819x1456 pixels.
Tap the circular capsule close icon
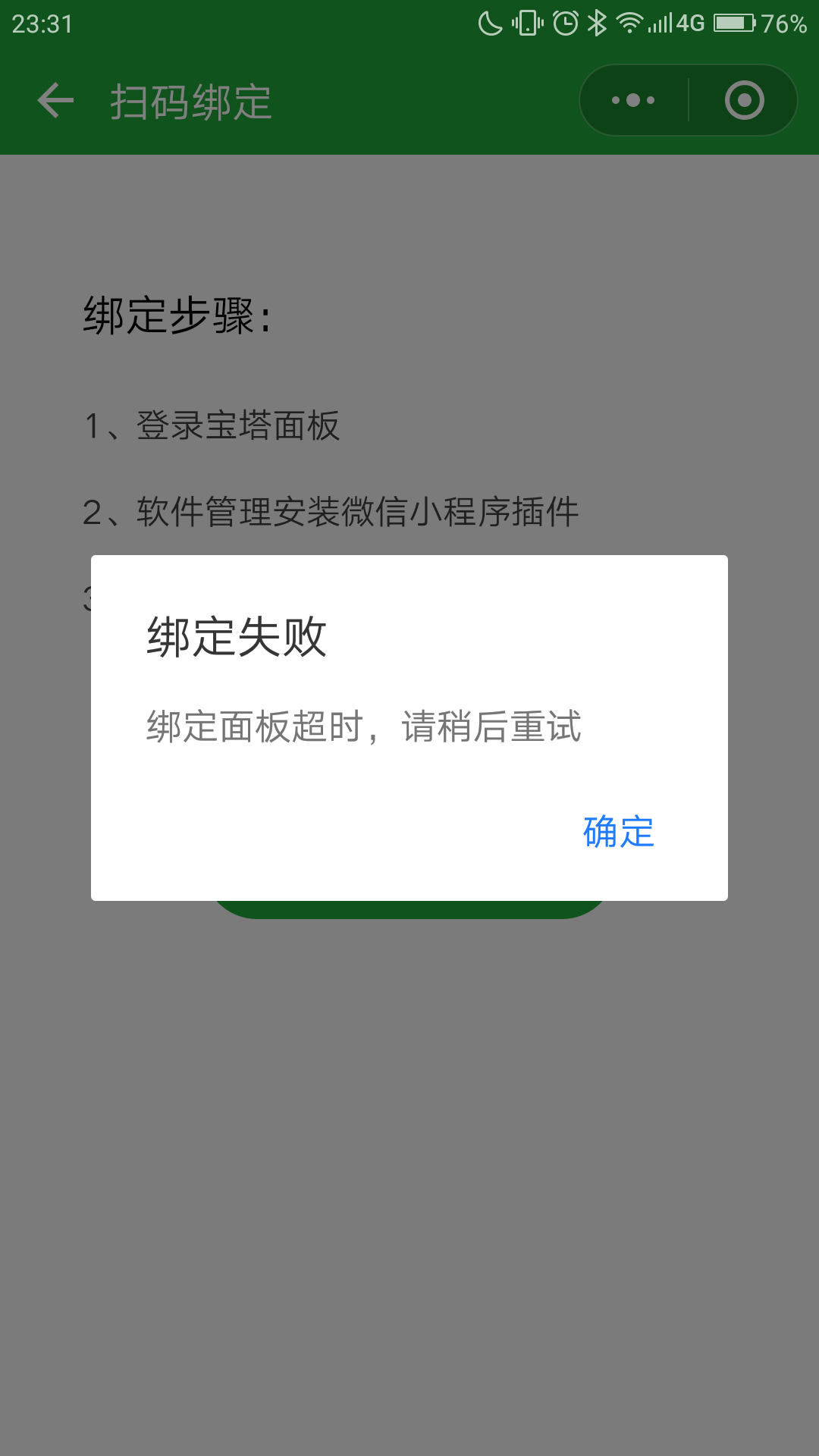[744, 99]
